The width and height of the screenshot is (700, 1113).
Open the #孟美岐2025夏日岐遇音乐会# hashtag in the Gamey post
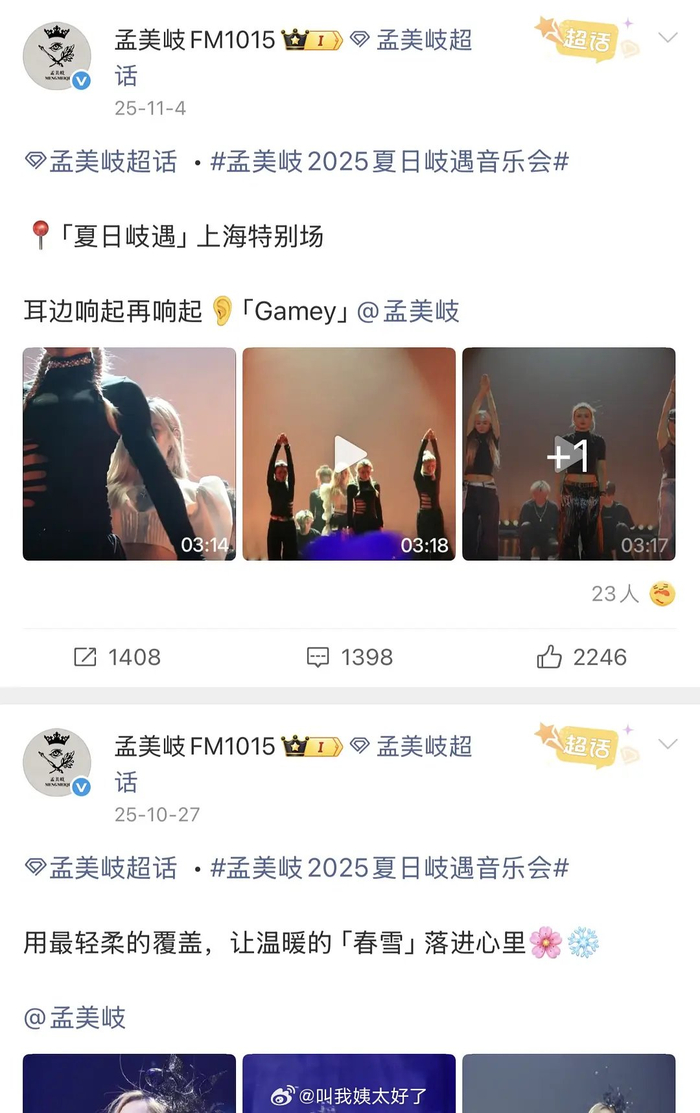tap(389, 162)
